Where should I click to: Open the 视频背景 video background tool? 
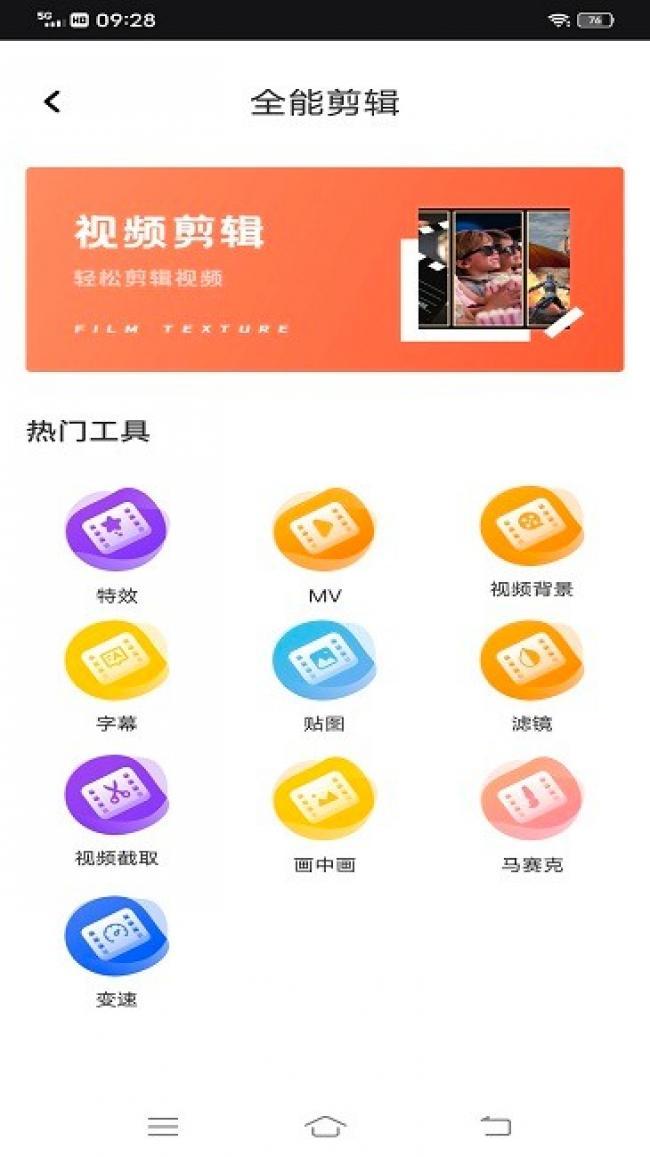point(531,527)
